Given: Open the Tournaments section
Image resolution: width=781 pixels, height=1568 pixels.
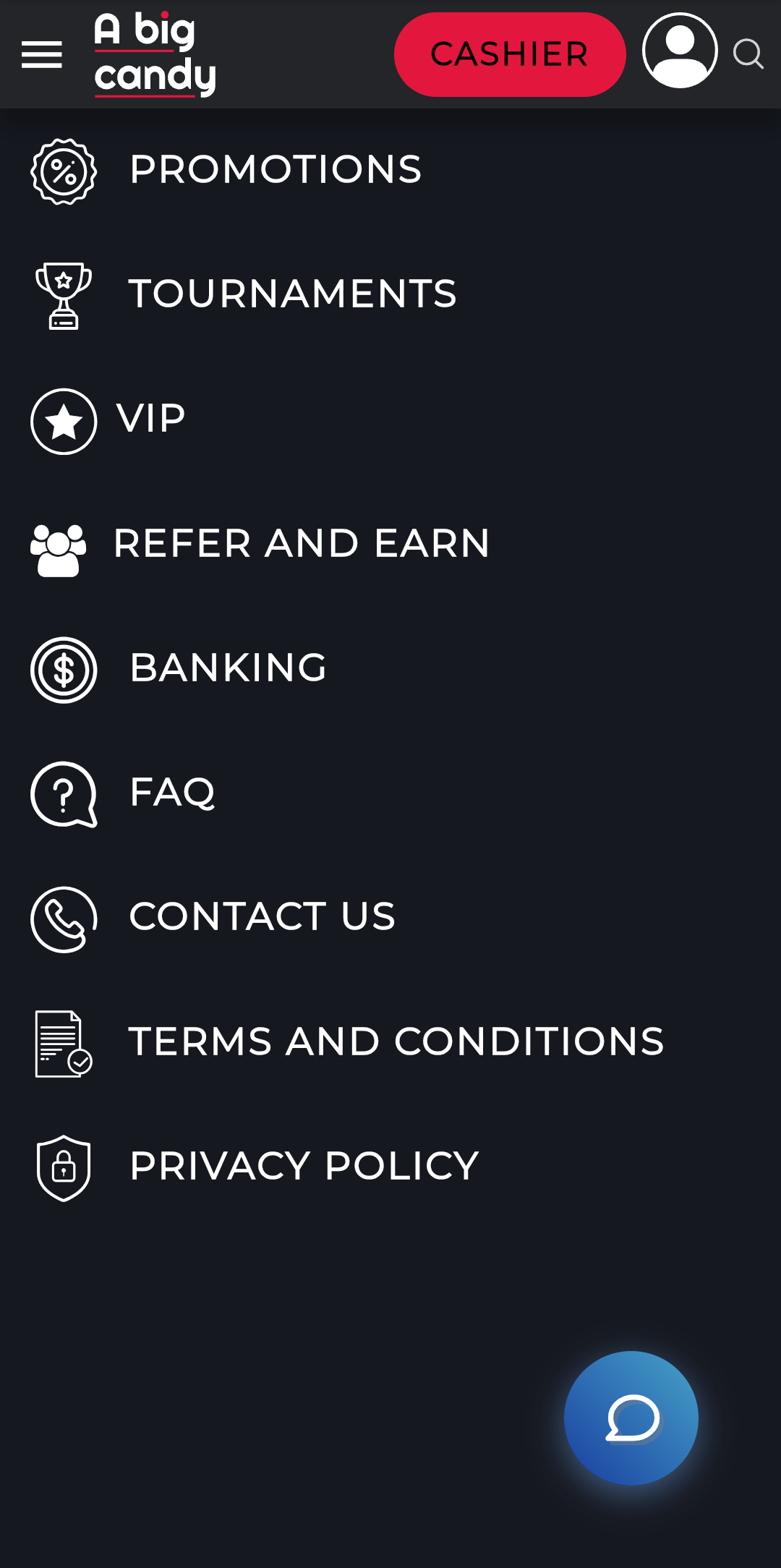Looking at the screenshot, I should (292, 295).
